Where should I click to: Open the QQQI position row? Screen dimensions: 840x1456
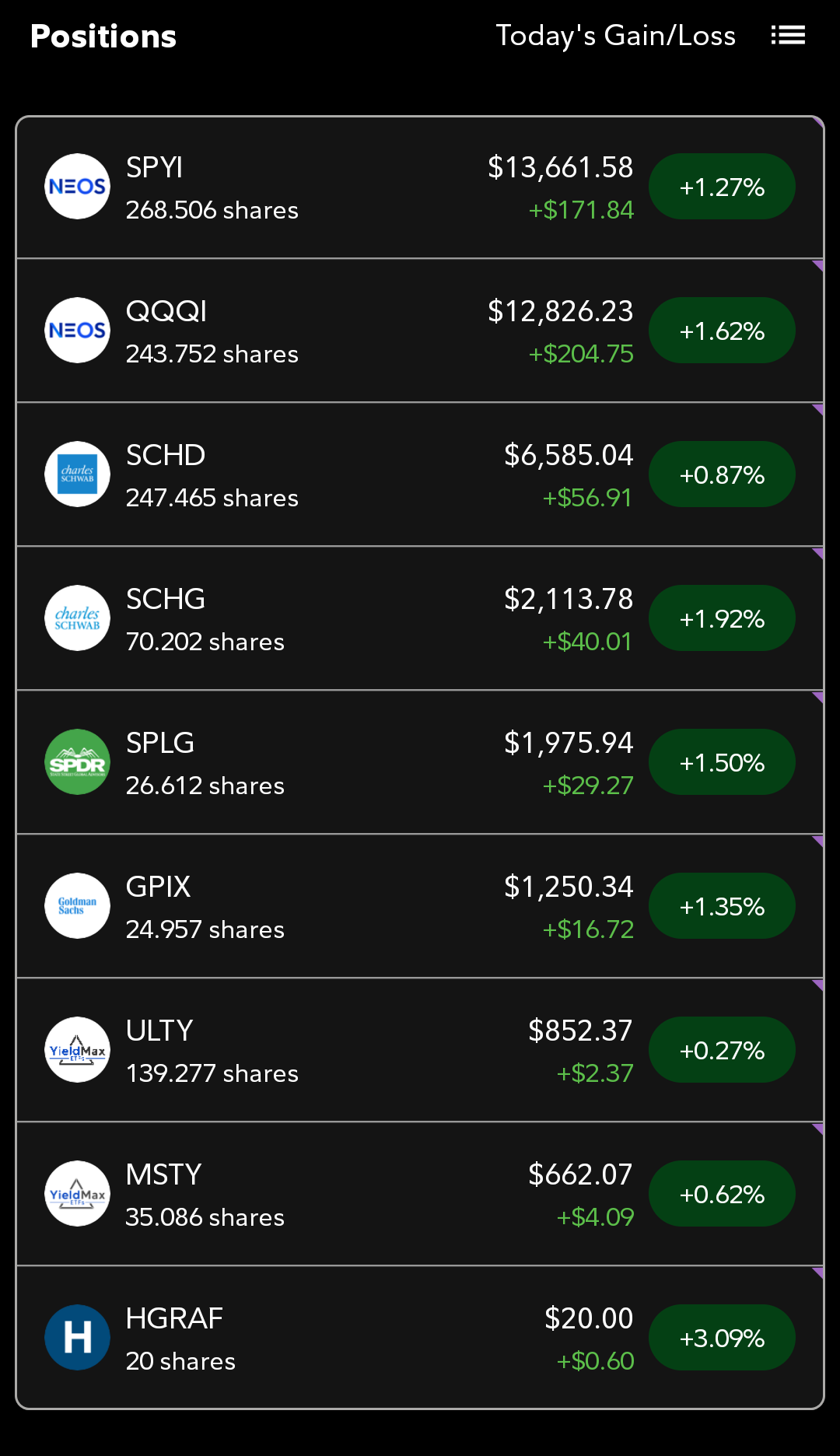click(420, 331)
